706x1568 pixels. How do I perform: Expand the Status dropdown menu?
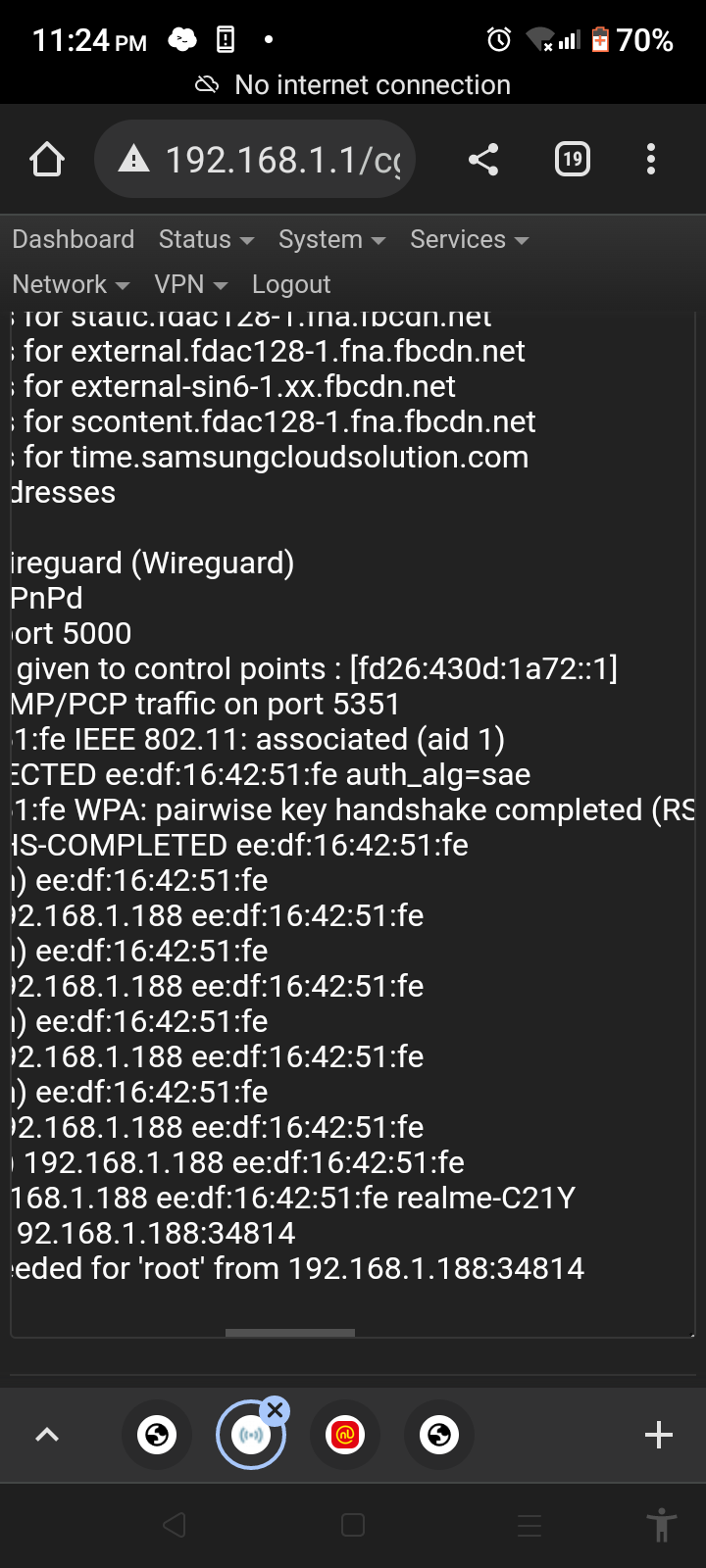coord(206,239)
